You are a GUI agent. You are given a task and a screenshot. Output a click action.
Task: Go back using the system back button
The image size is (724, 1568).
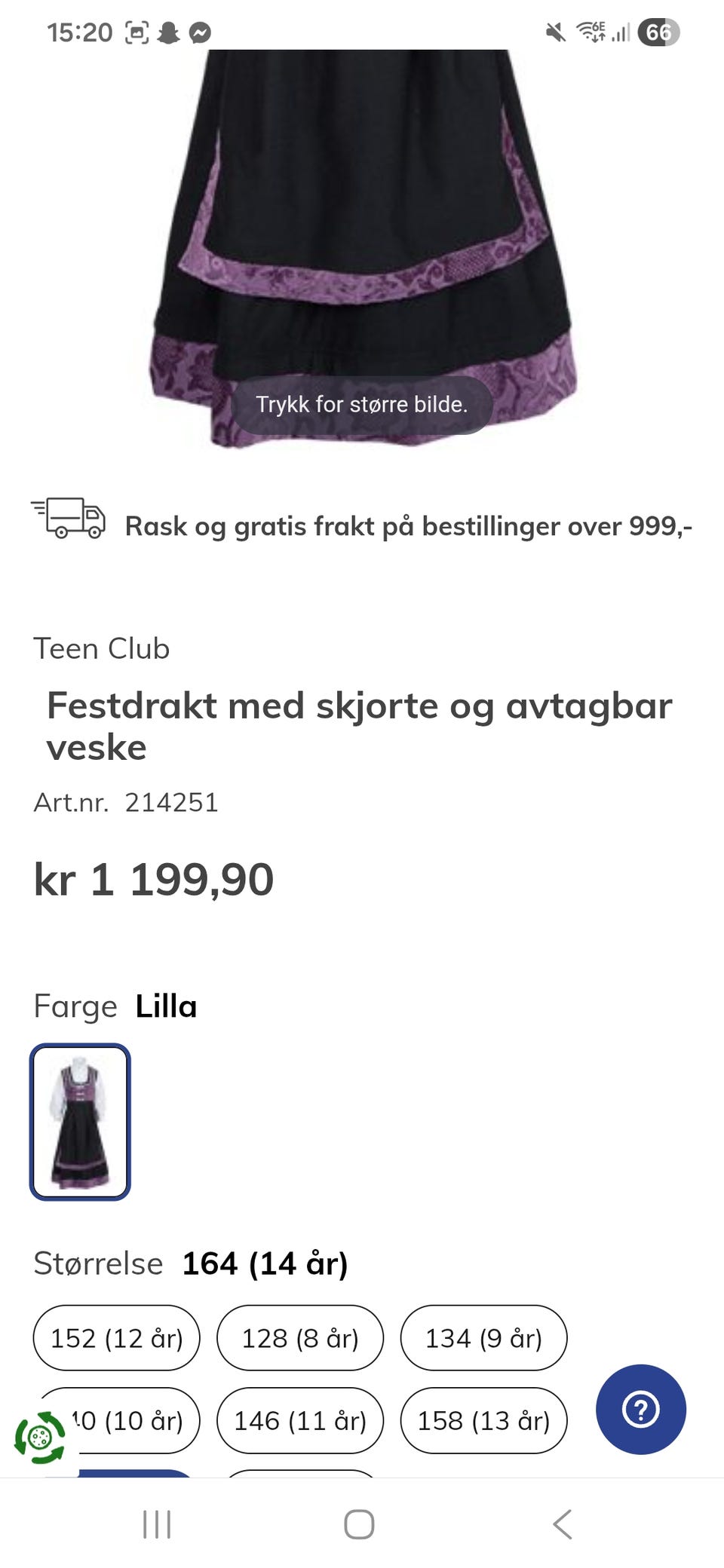[x=563, y=1524]
